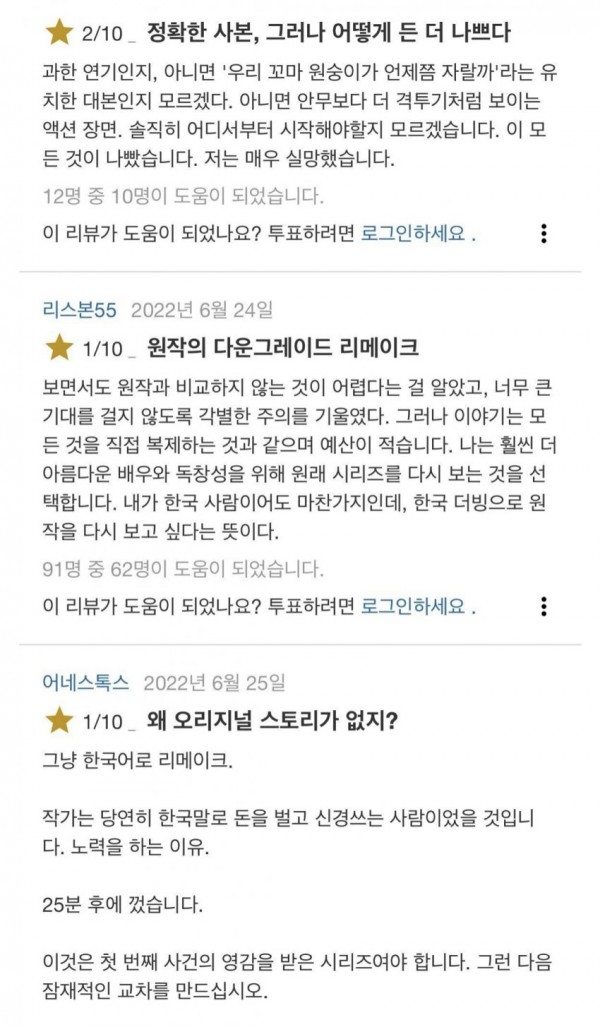Open 어네스톡스's user profile
Screen dimensions: 600x1027
coord(86,683)
